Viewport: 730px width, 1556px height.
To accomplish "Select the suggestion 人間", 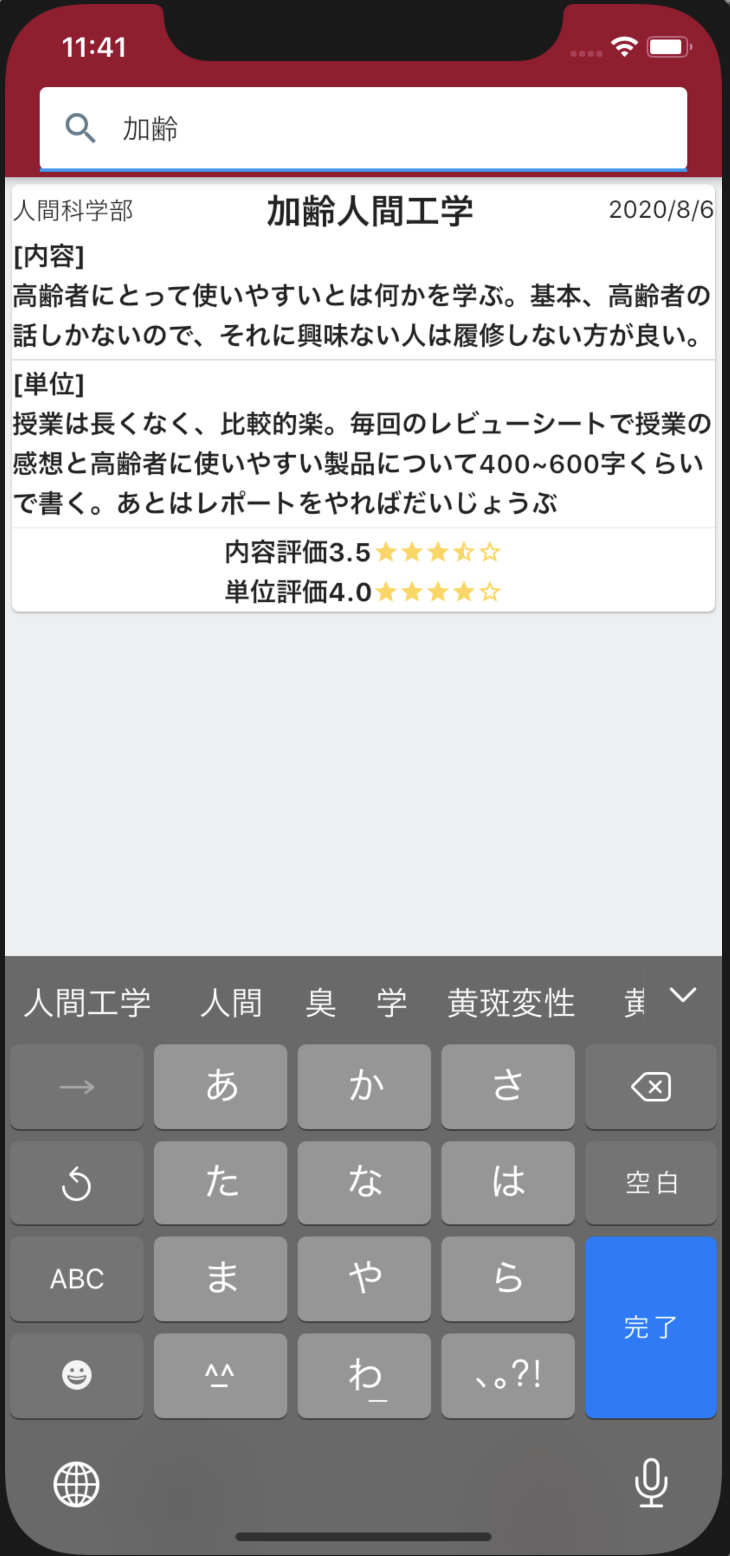I will 231,1003.
